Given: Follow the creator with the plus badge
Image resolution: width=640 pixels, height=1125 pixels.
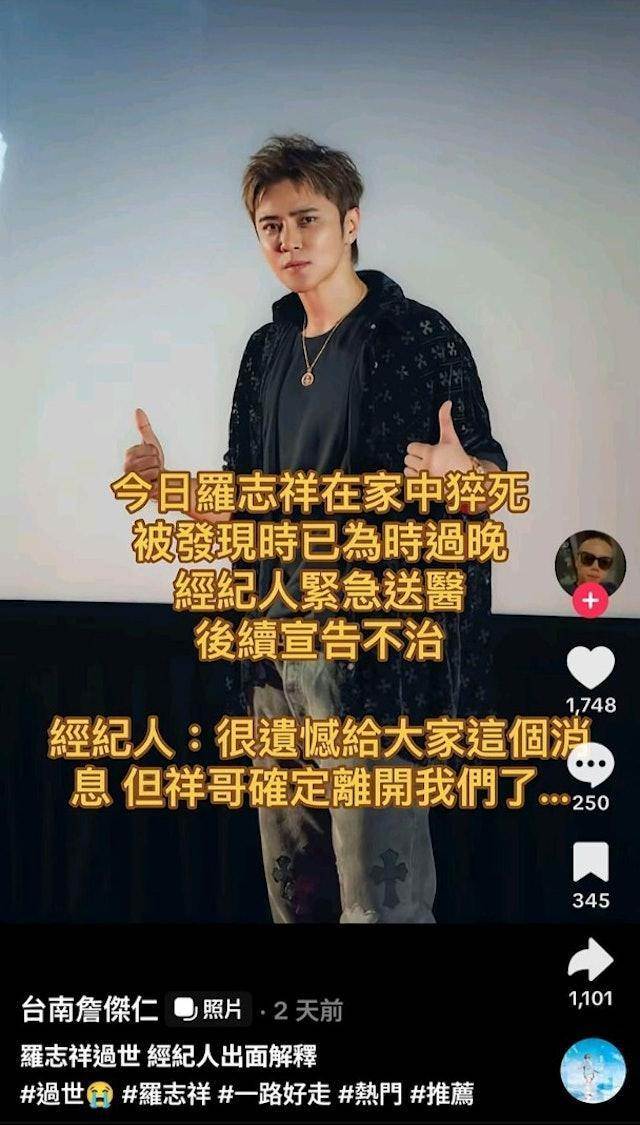Looking at the screenshot, I should click(x=590, y=601).
